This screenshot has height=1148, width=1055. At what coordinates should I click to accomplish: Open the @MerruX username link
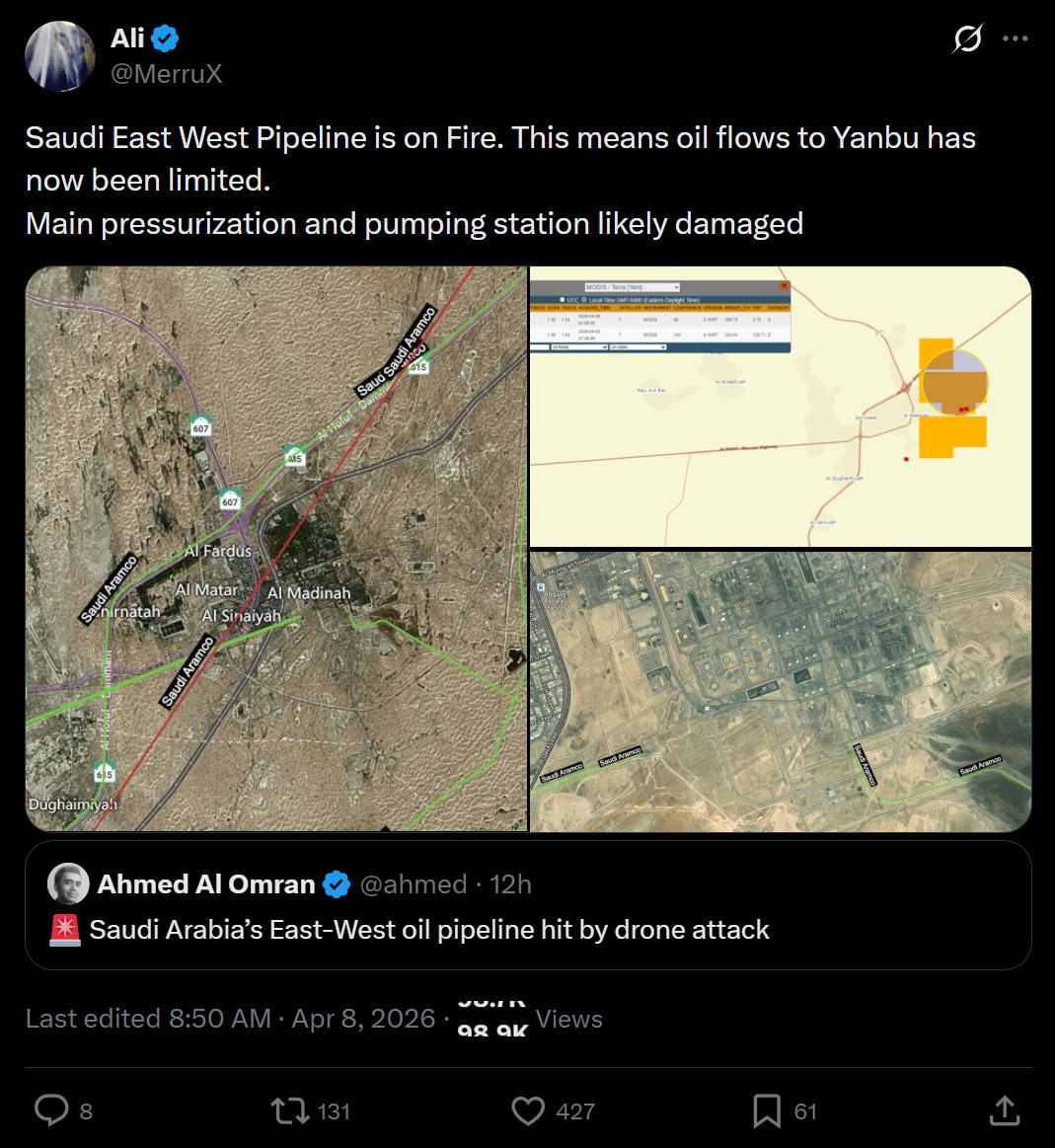[166, 74]
